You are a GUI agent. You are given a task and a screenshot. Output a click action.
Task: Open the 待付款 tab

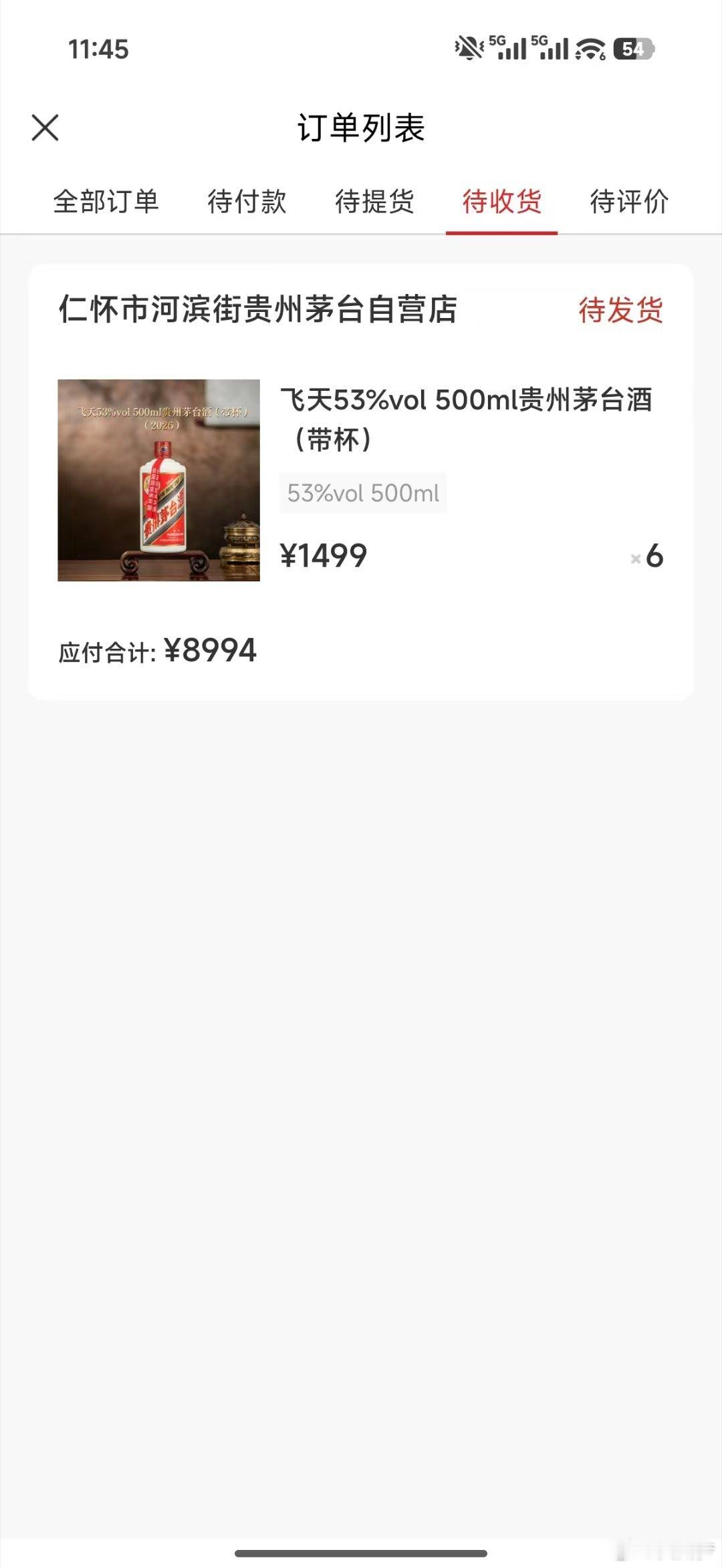247,204
